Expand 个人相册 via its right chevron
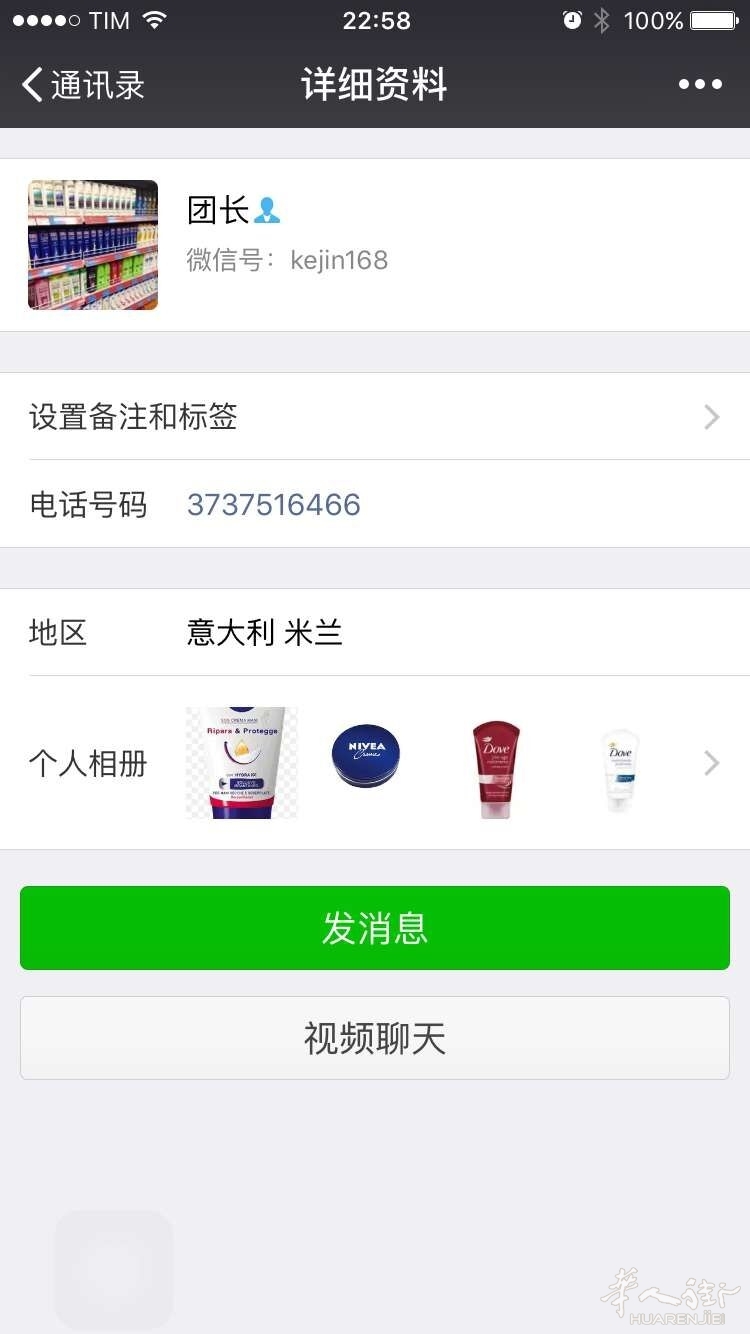The image size is (750, 1334). [x=711, y=763]
